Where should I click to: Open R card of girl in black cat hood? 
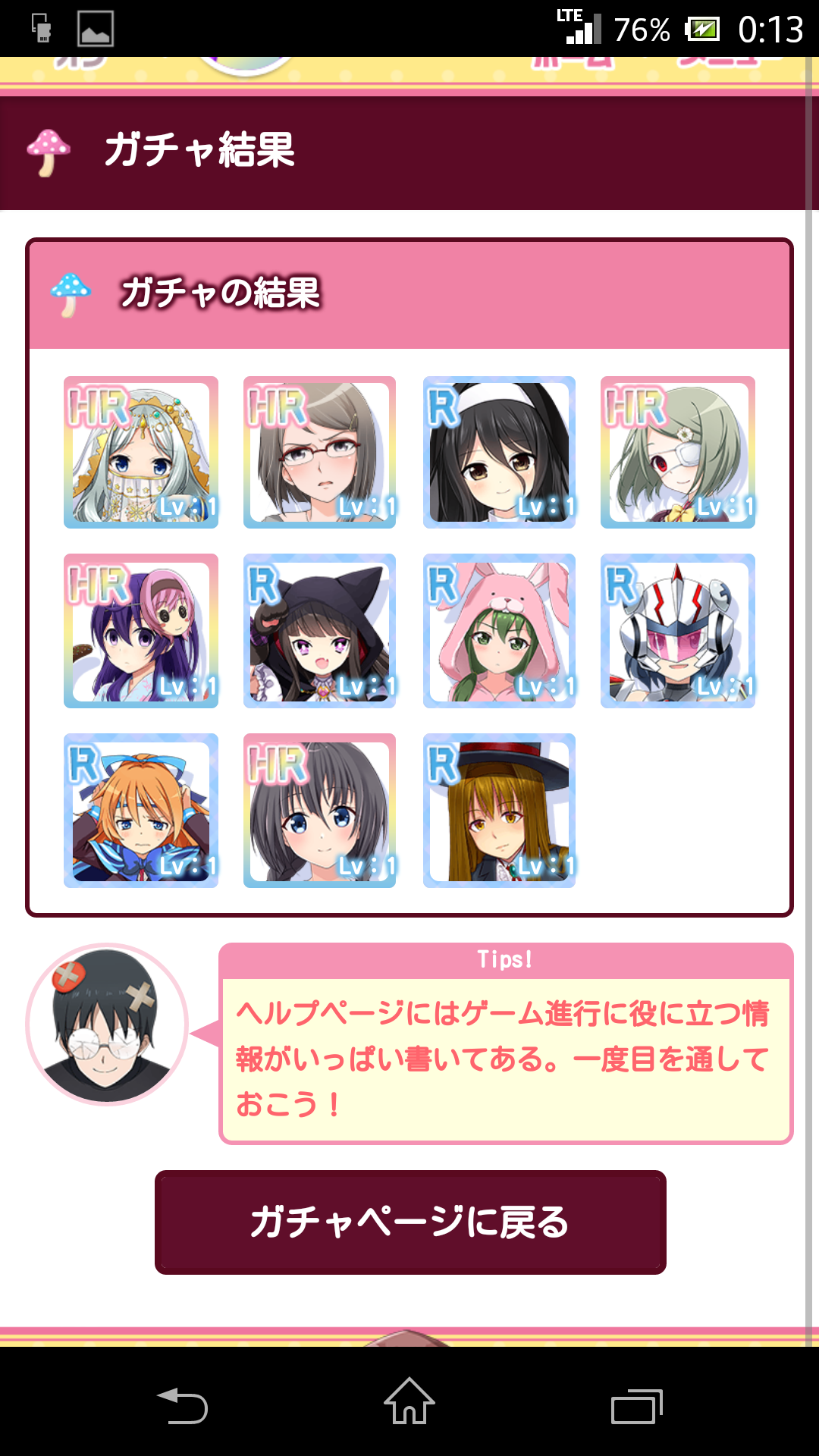(319, 631)
